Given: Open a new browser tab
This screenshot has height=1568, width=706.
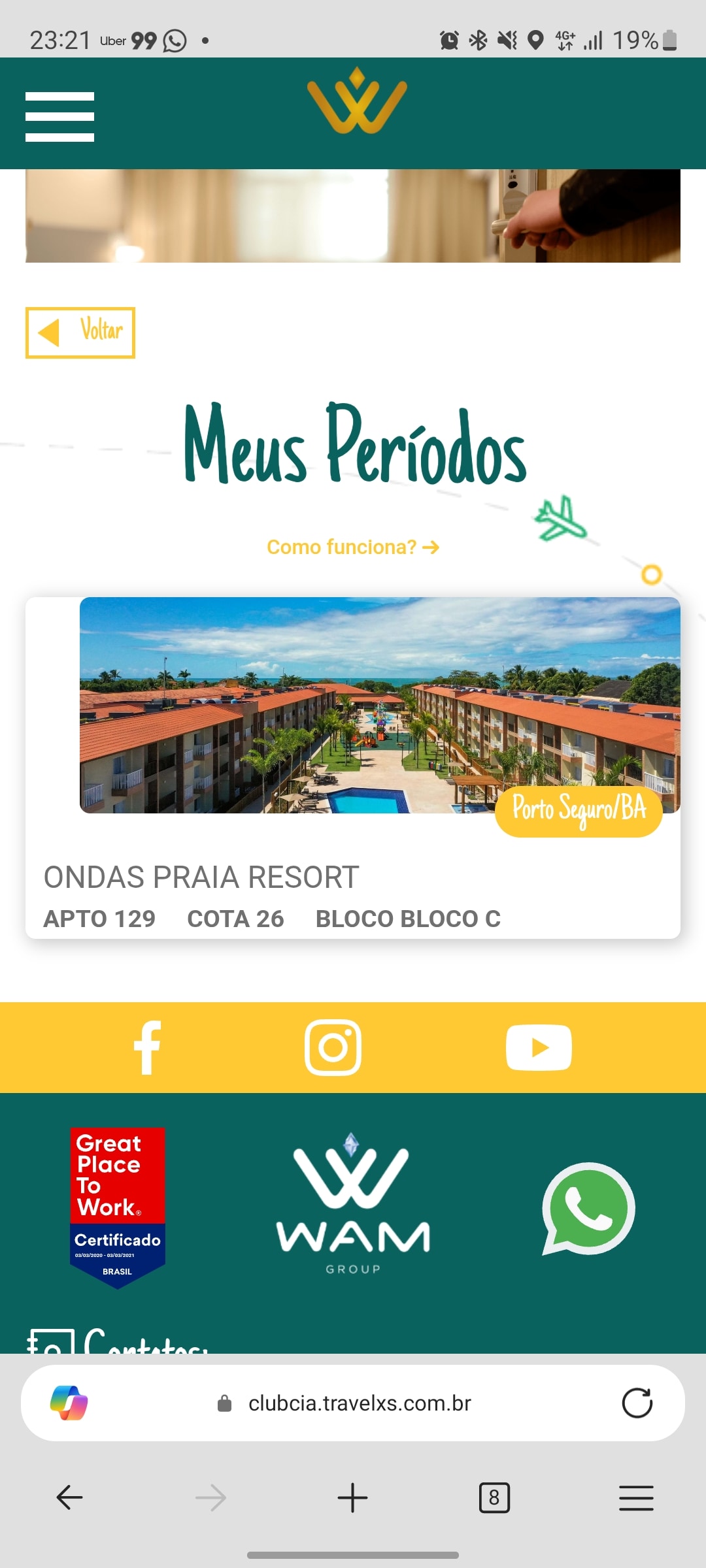Looking at the screenshot, I should pos(352,1497).
